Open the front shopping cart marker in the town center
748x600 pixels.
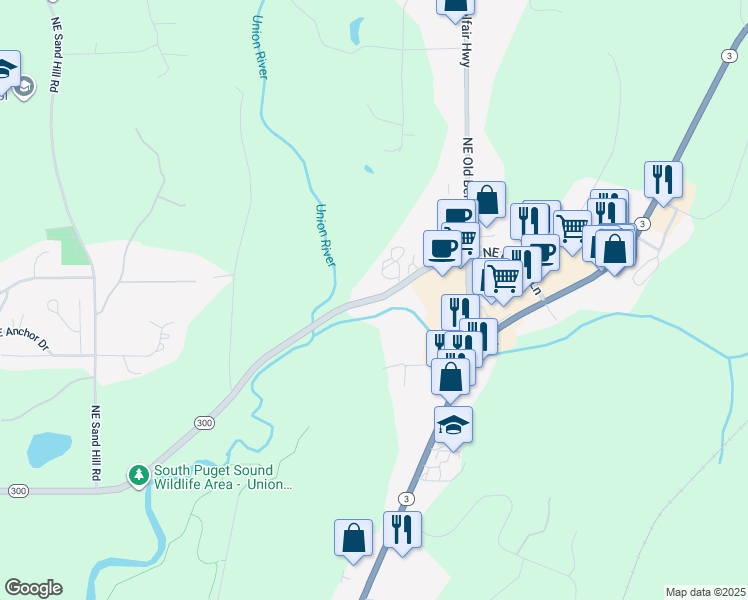[503, 279]
